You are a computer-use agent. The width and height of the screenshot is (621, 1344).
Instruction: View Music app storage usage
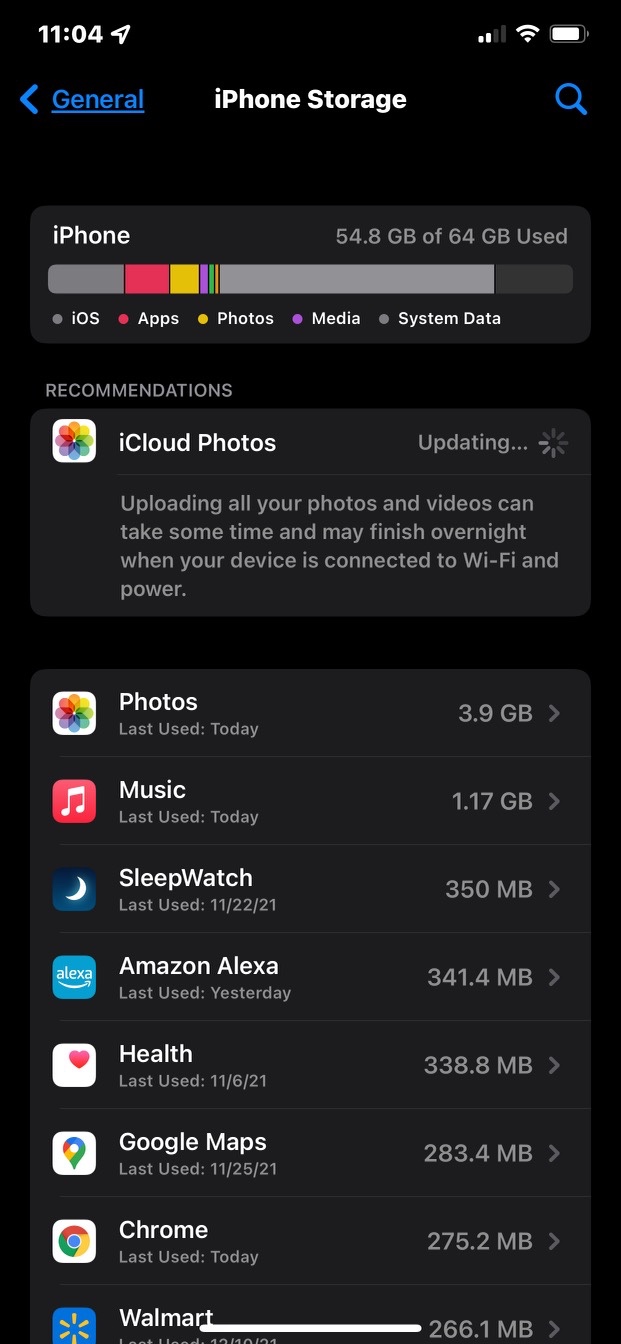pos(310,801)
